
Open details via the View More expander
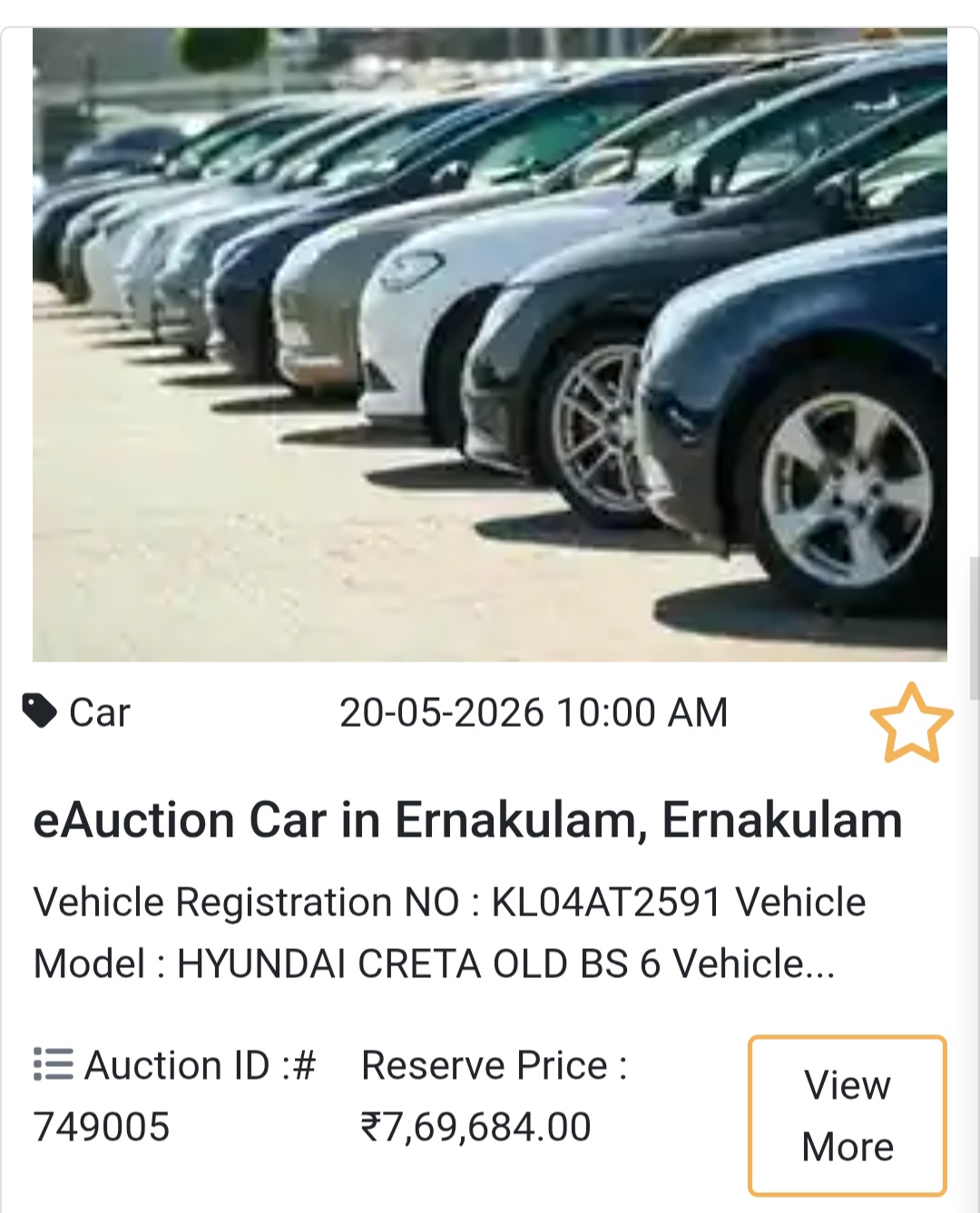[x=846, y=1113]
